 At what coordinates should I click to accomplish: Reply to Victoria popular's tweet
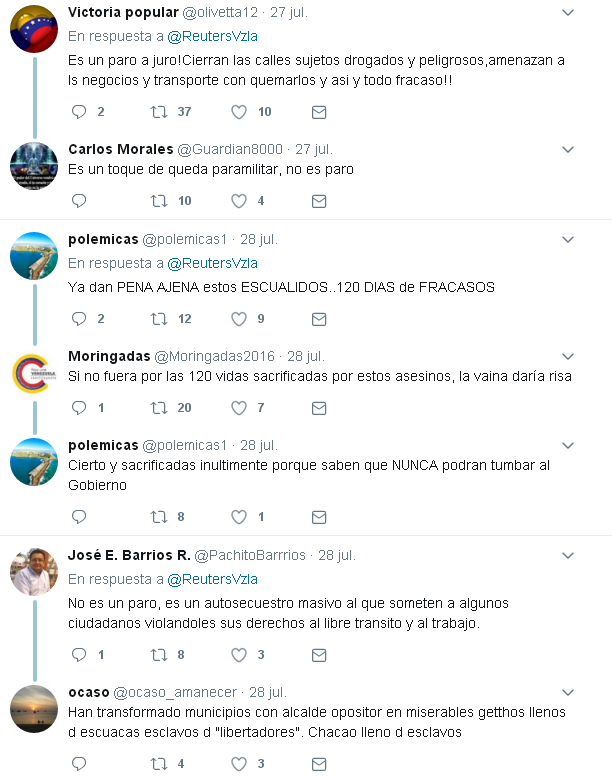click(79, 112)
